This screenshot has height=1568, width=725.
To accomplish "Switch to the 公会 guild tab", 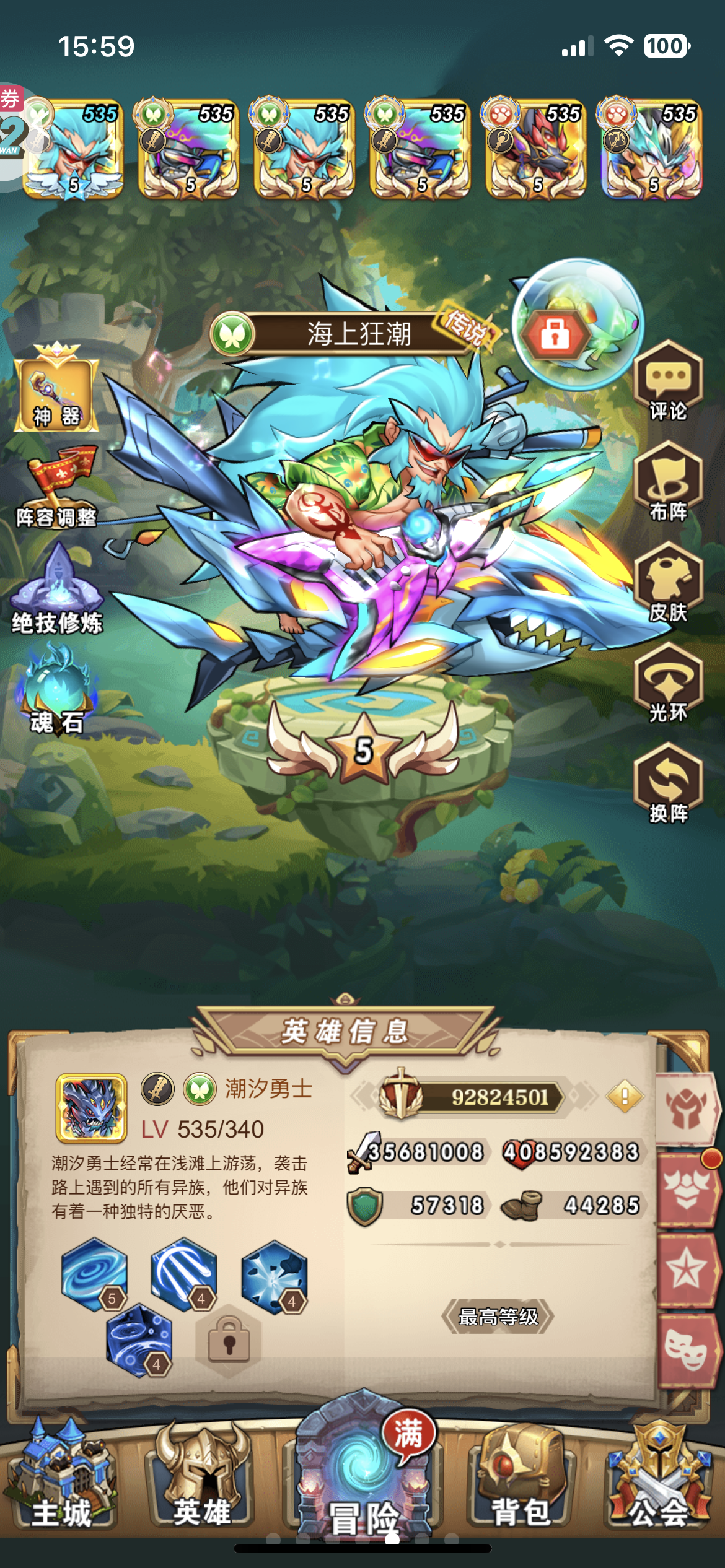I will (x=658, y=1479).
